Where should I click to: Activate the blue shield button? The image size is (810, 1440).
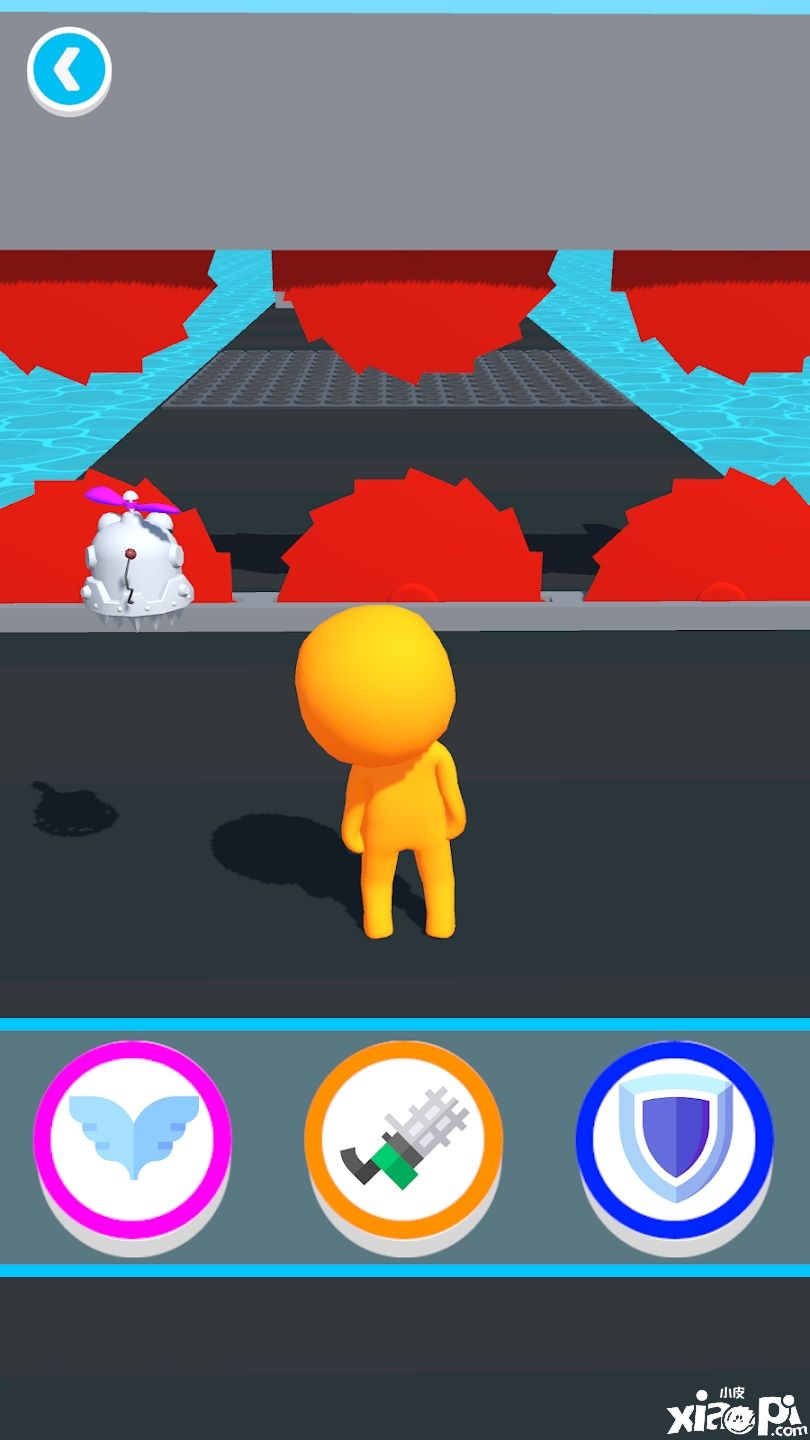[x=674, y=1138]
